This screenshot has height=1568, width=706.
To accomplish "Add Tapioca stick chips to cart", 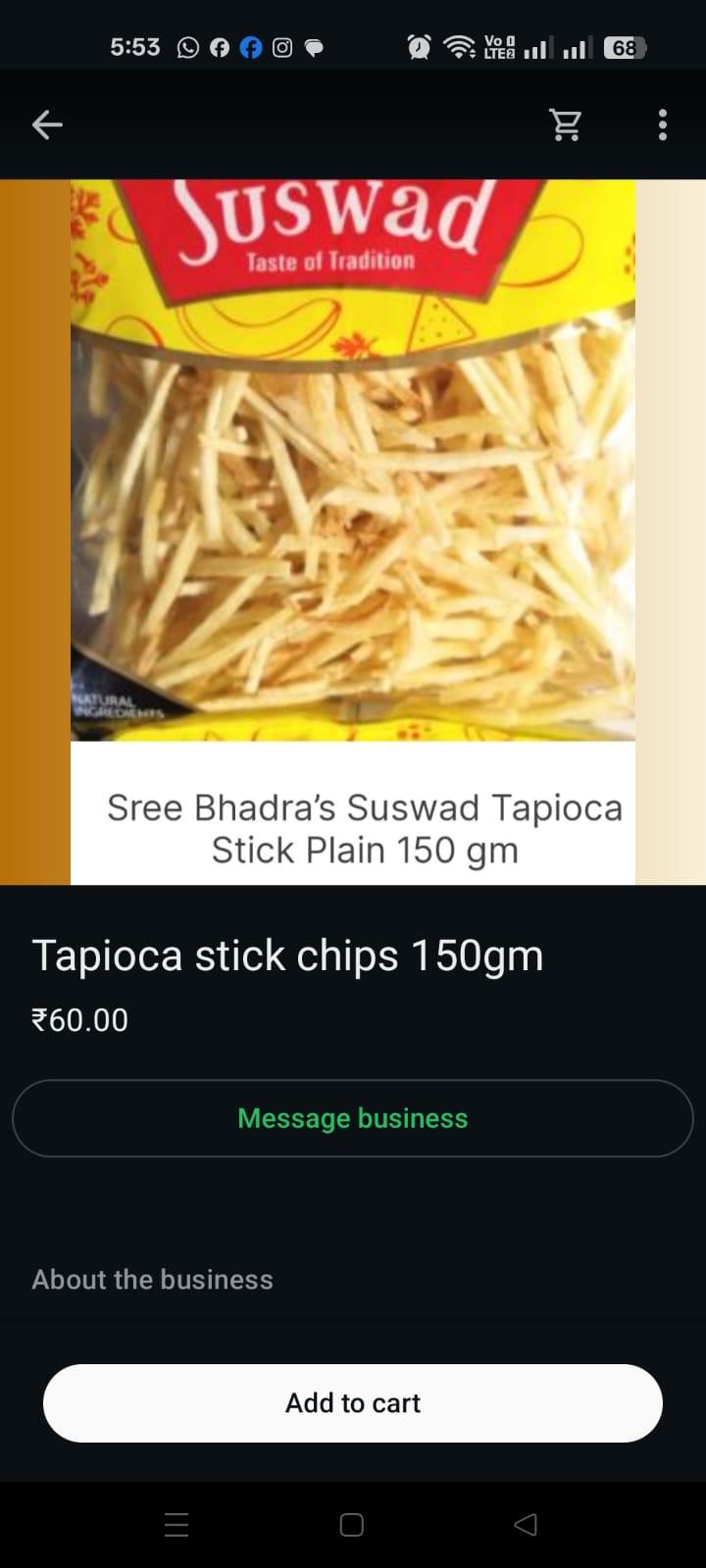I will pos(353,1402).
